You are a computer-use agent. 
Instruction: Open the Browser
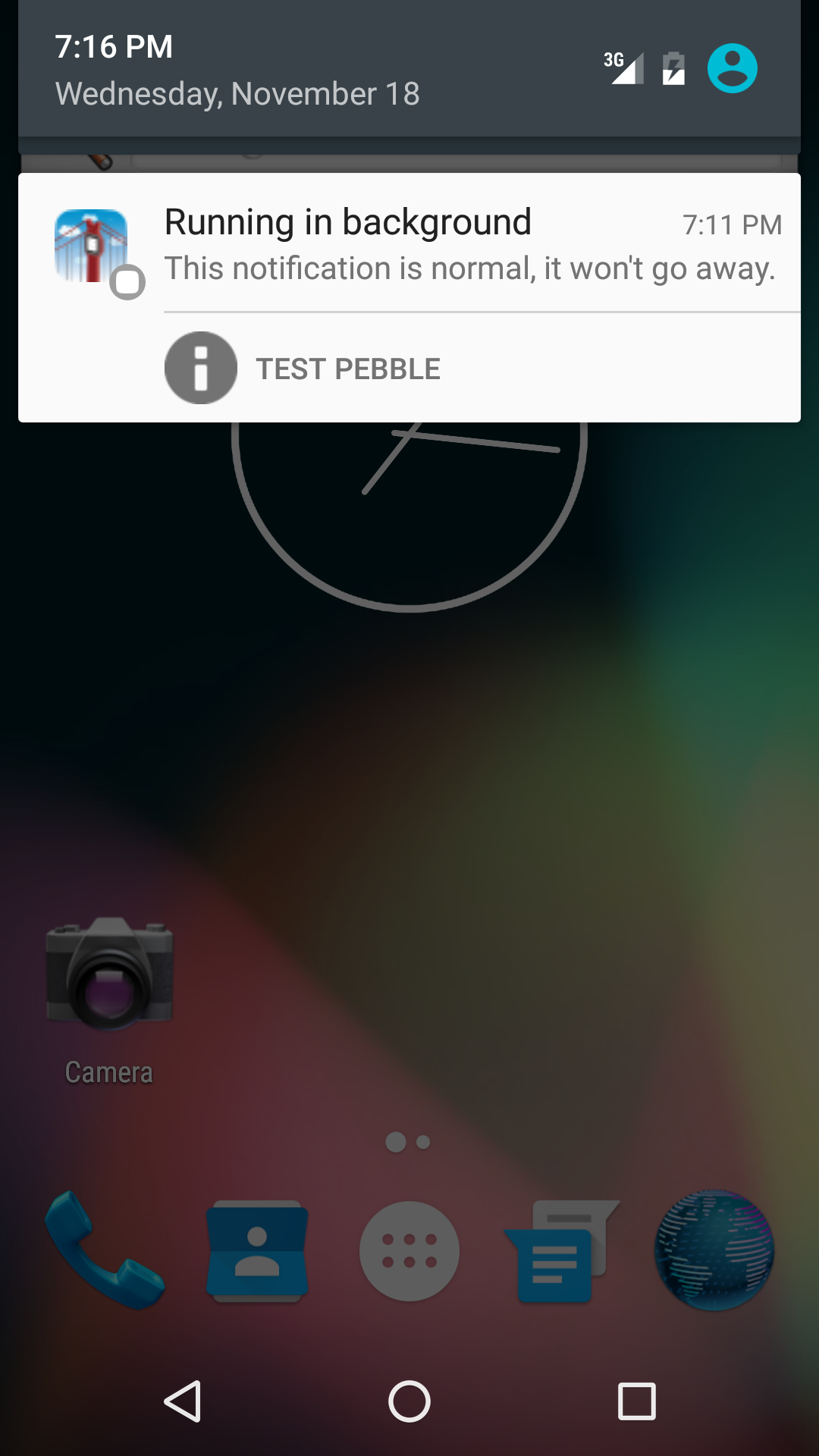711,1251
